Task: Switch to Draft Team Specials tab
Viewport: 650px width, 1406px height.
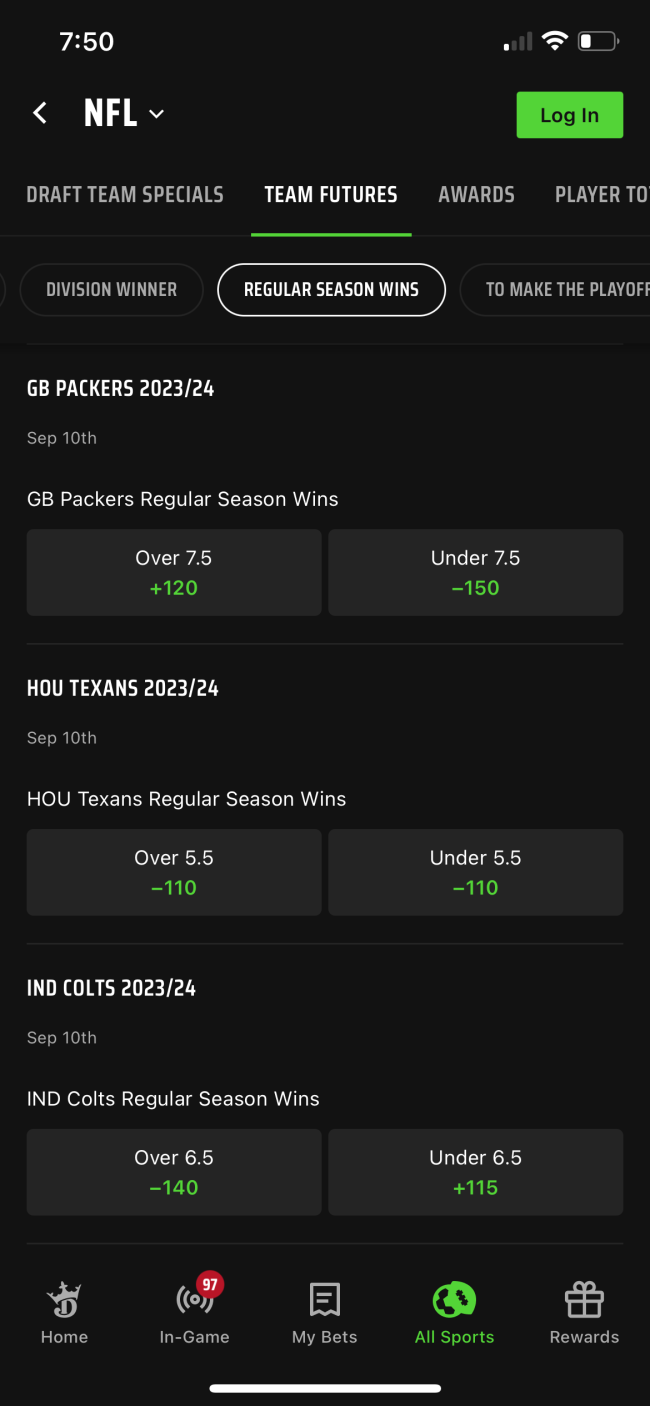Action: 125,194
